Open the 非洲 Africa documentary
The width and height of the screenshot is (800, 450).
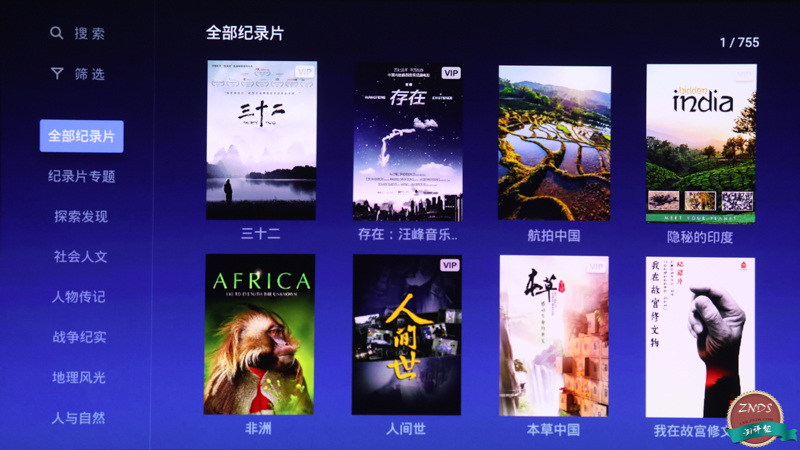coord(259,334)
